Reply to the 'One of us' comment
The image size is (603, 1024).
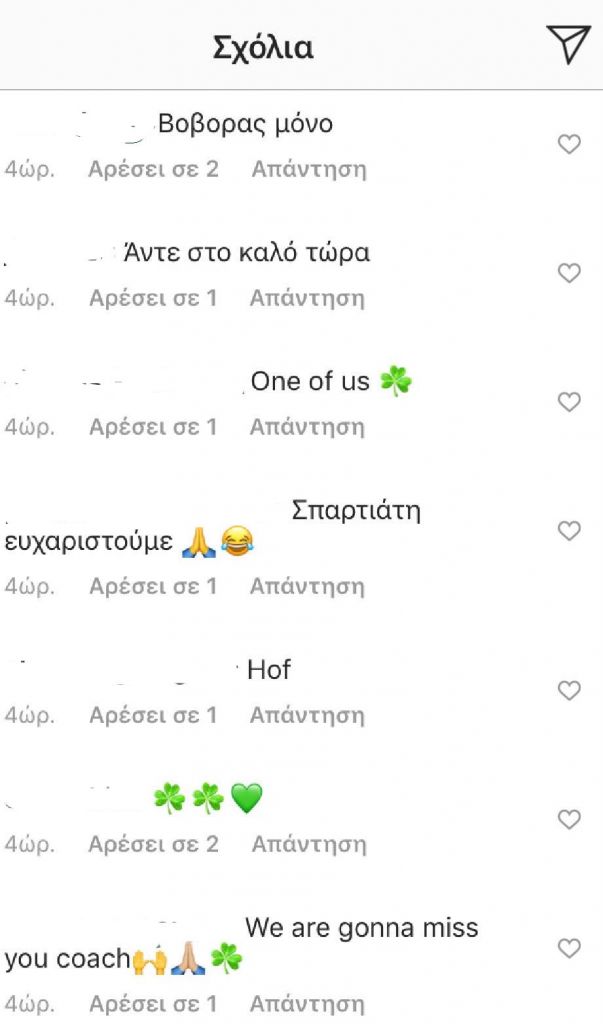[307, 427]
